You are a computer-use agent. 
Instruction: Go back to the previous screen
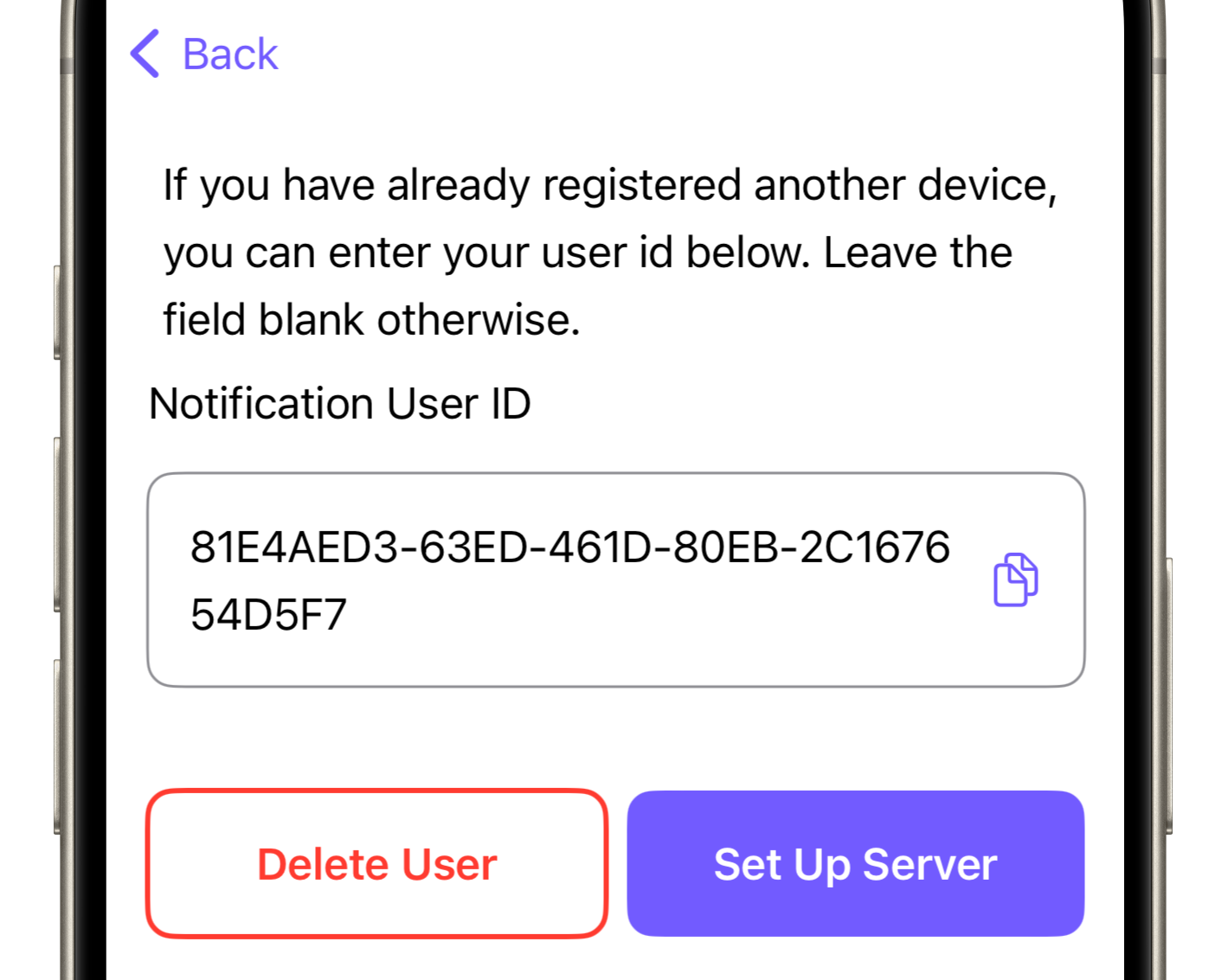(x=204, y=54)
